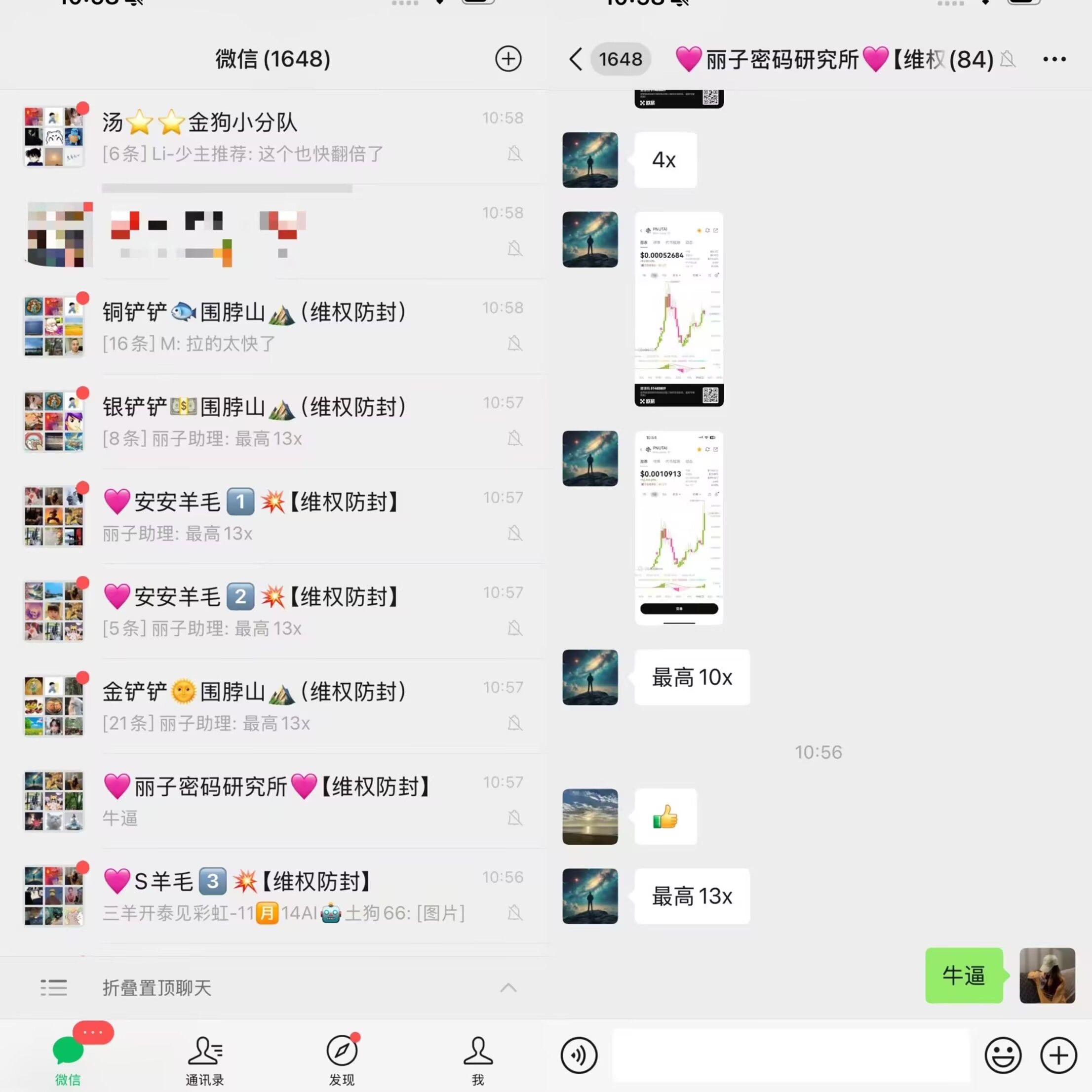
Task: Open the 金铲铲围脖山 group chat
Action: tap(282, 706)
